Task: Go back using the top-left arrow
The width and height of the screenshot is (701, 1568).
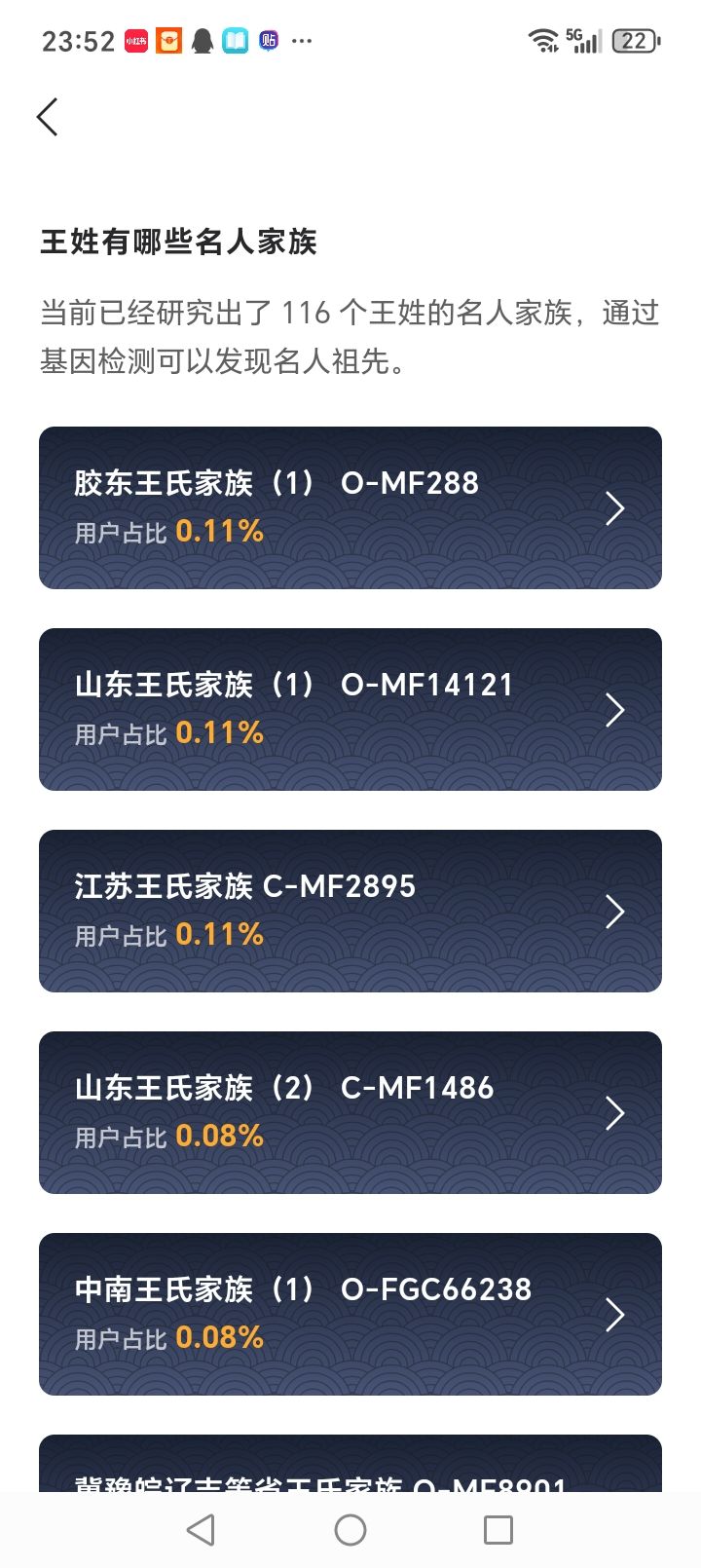Action: click(48, 117)
